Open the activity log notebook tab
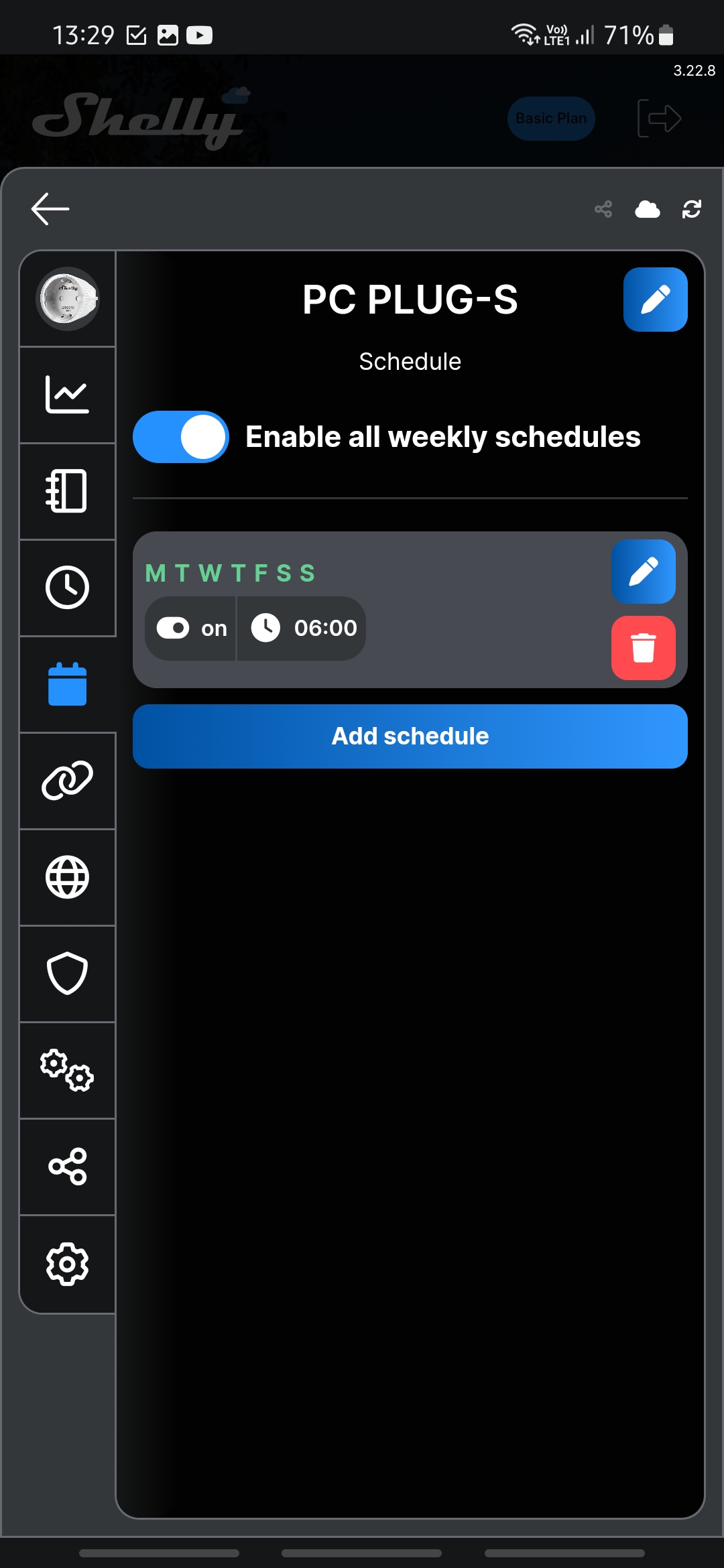724x1568 pixels. coord(67,491)
